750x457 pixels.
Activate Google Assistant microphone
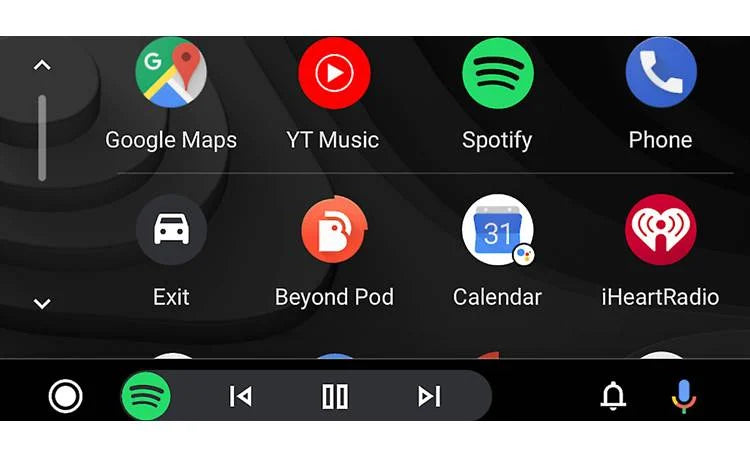click(684, 397)
